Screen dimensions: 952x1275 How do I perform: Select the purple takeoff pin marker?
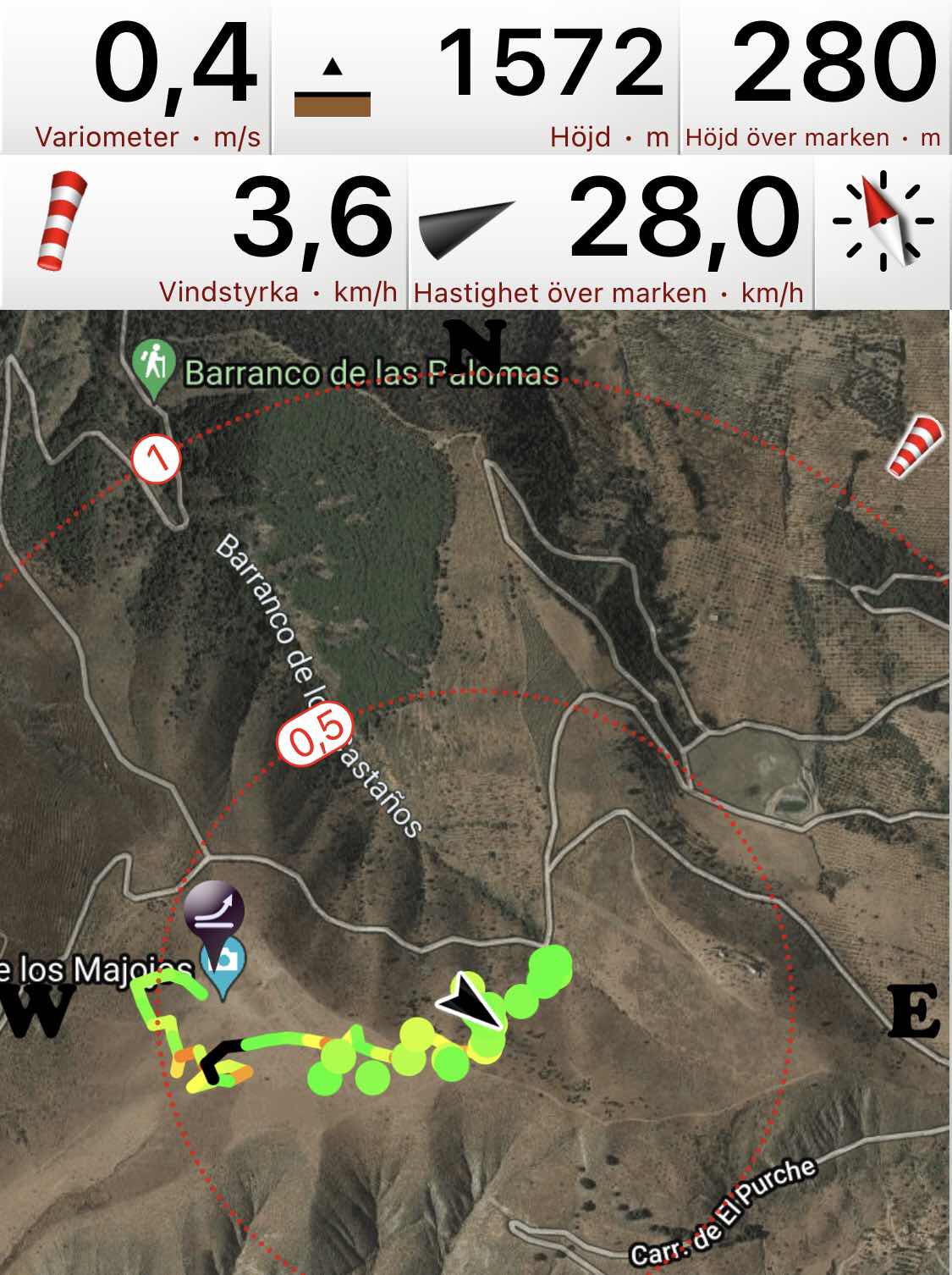215,914
